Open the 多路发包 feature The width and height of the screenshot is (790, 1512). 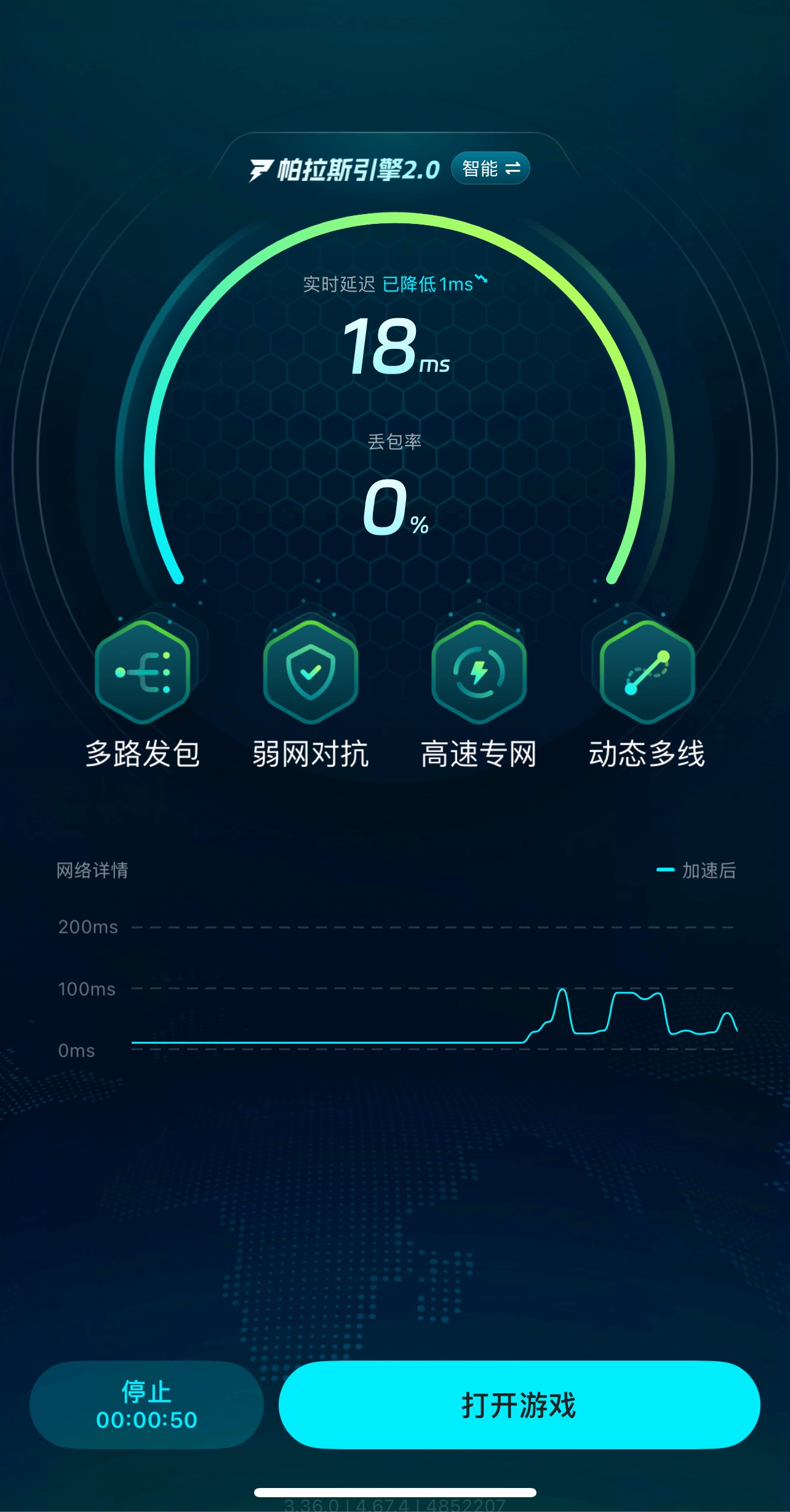pos(143,672)
